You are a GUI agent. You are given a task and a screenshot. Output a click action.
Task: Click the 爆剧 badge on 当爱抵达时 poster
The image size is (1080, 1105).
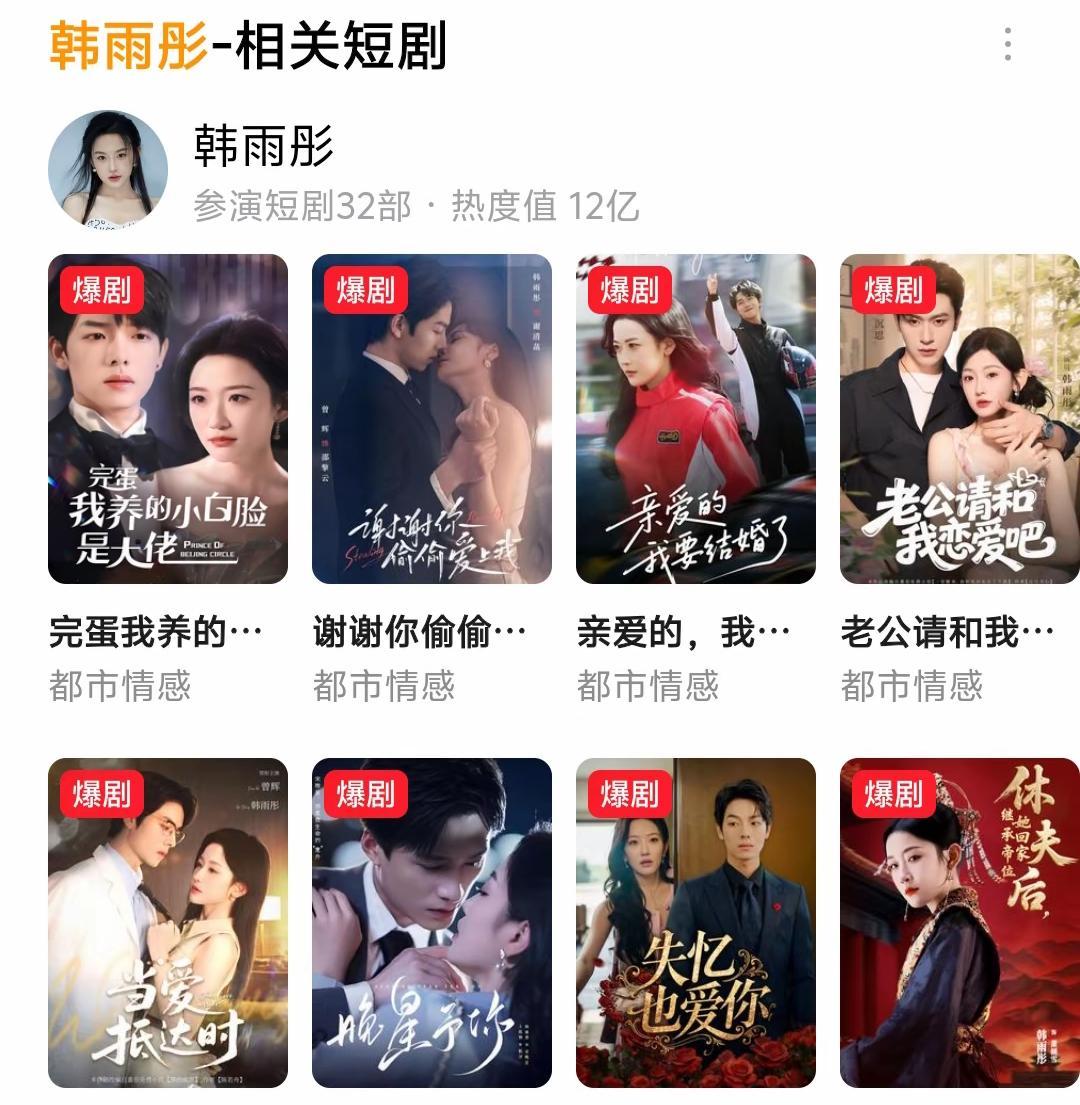point(101,794)
